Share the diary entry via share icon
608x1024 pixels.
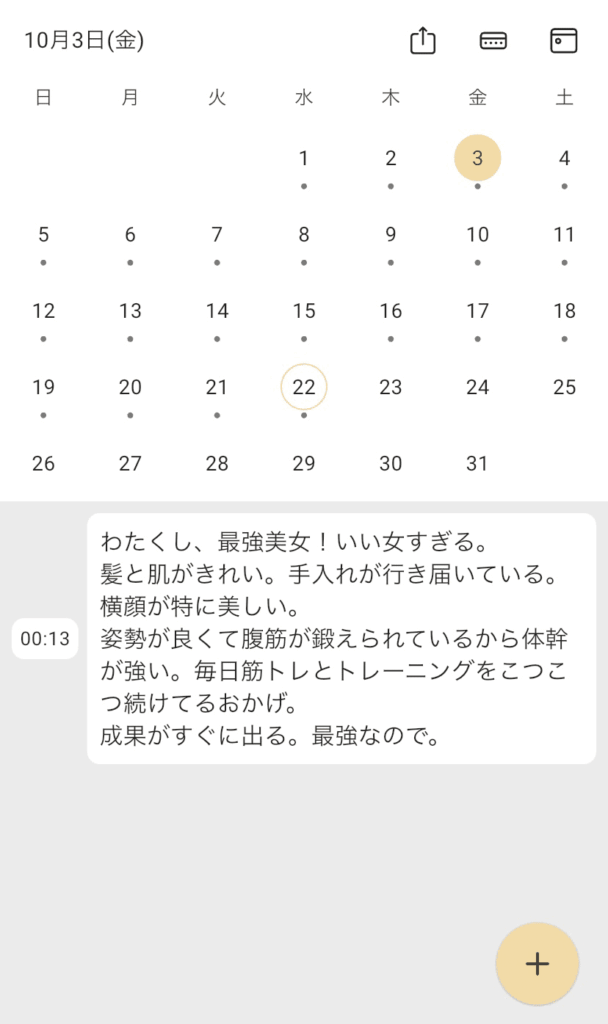423,41
